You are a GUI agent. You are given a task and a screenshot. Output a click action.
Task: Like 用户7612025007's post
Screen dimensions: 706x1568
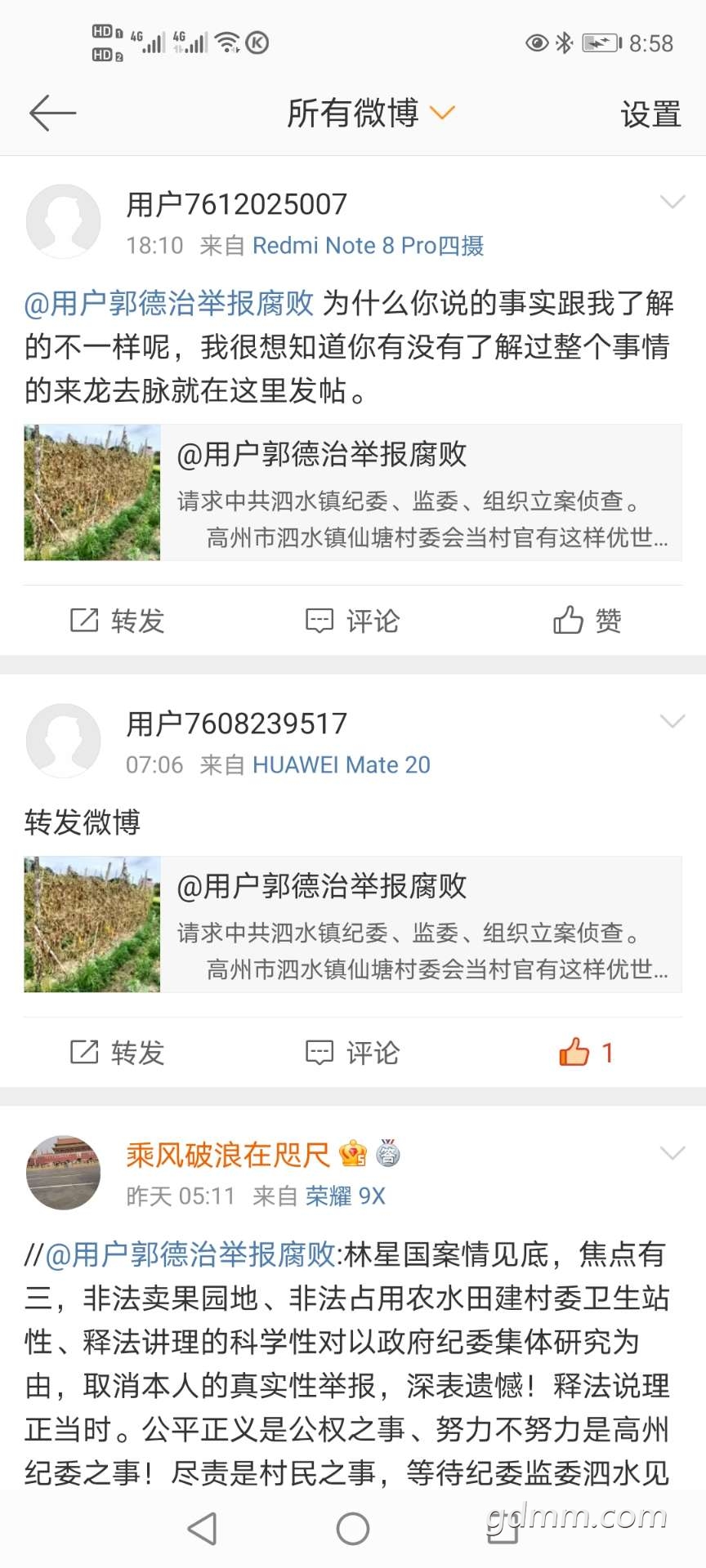(587, 621)
